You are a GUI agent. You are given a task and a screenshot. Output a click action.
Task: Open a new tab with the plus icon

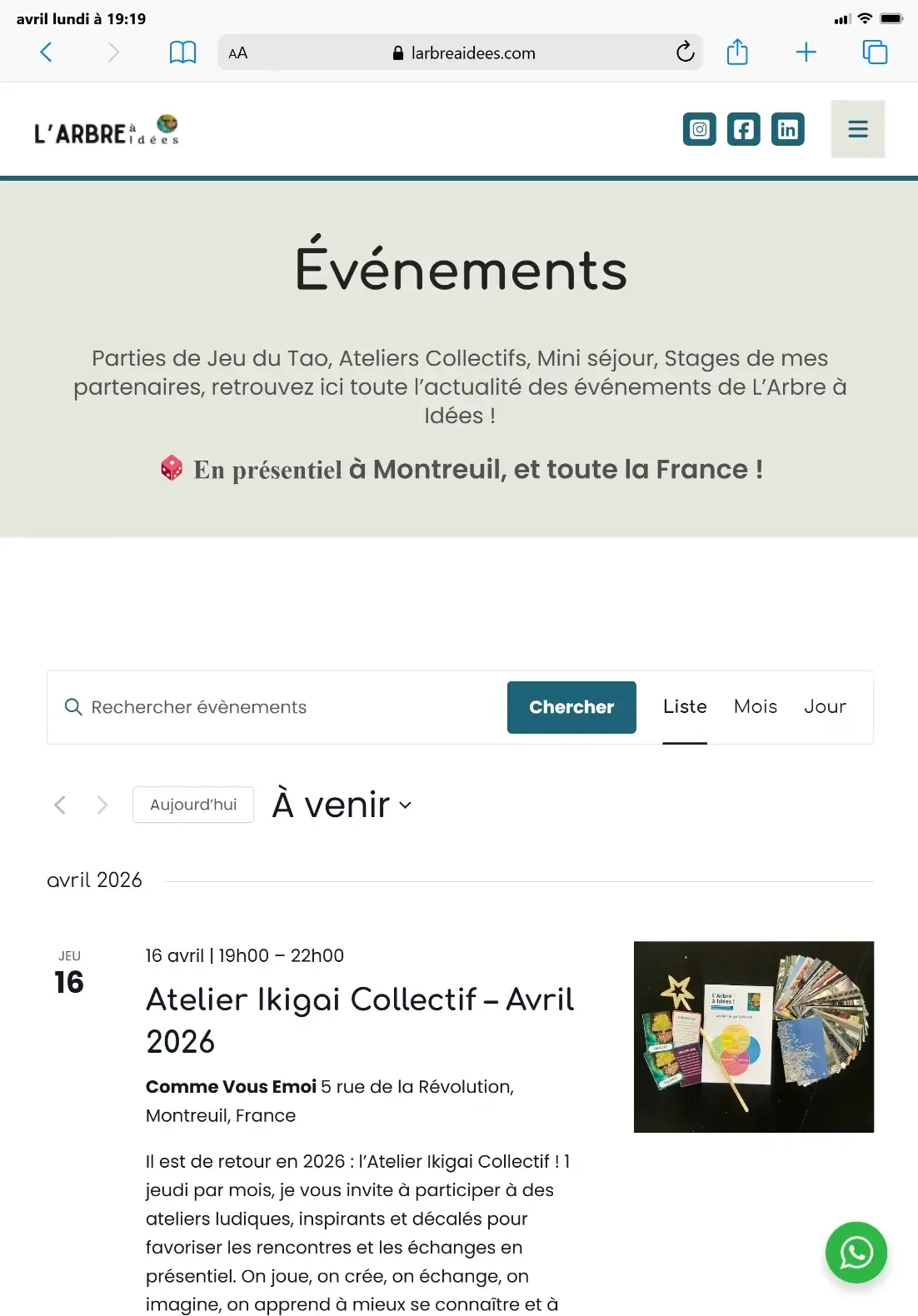[806, 52]
